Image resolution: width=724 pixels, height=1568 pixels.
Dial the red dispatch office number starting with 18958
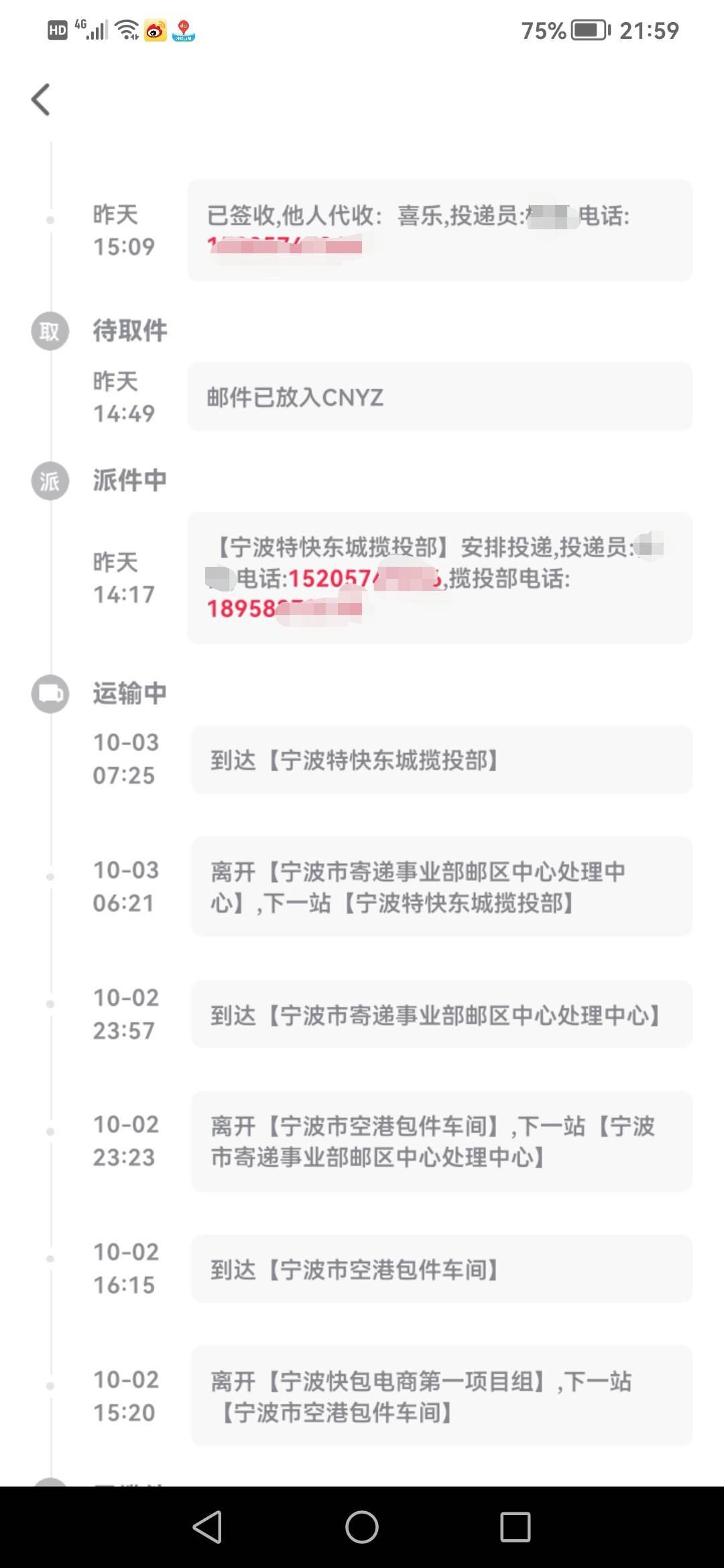point(284,609)
